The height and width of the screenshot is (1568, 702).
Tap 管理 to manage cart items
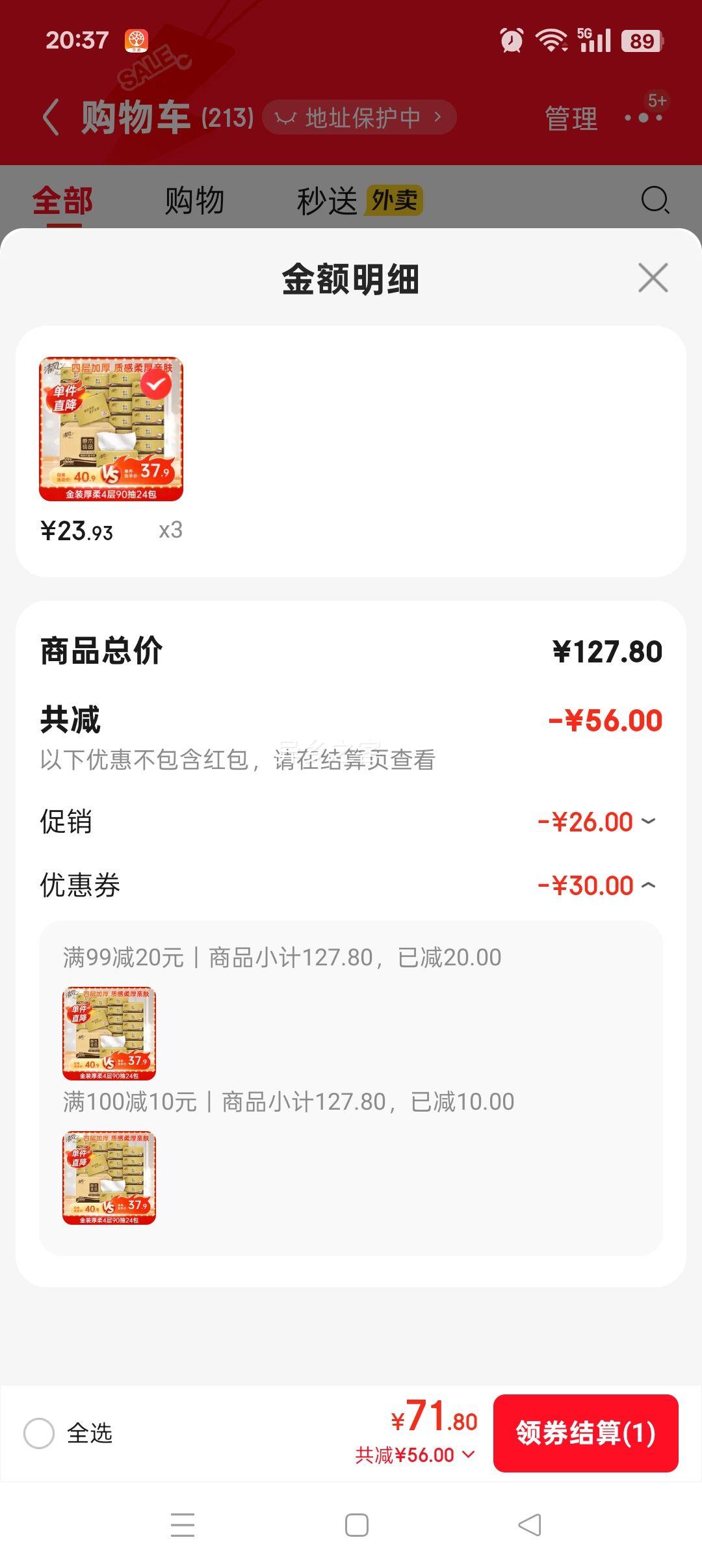571,118
